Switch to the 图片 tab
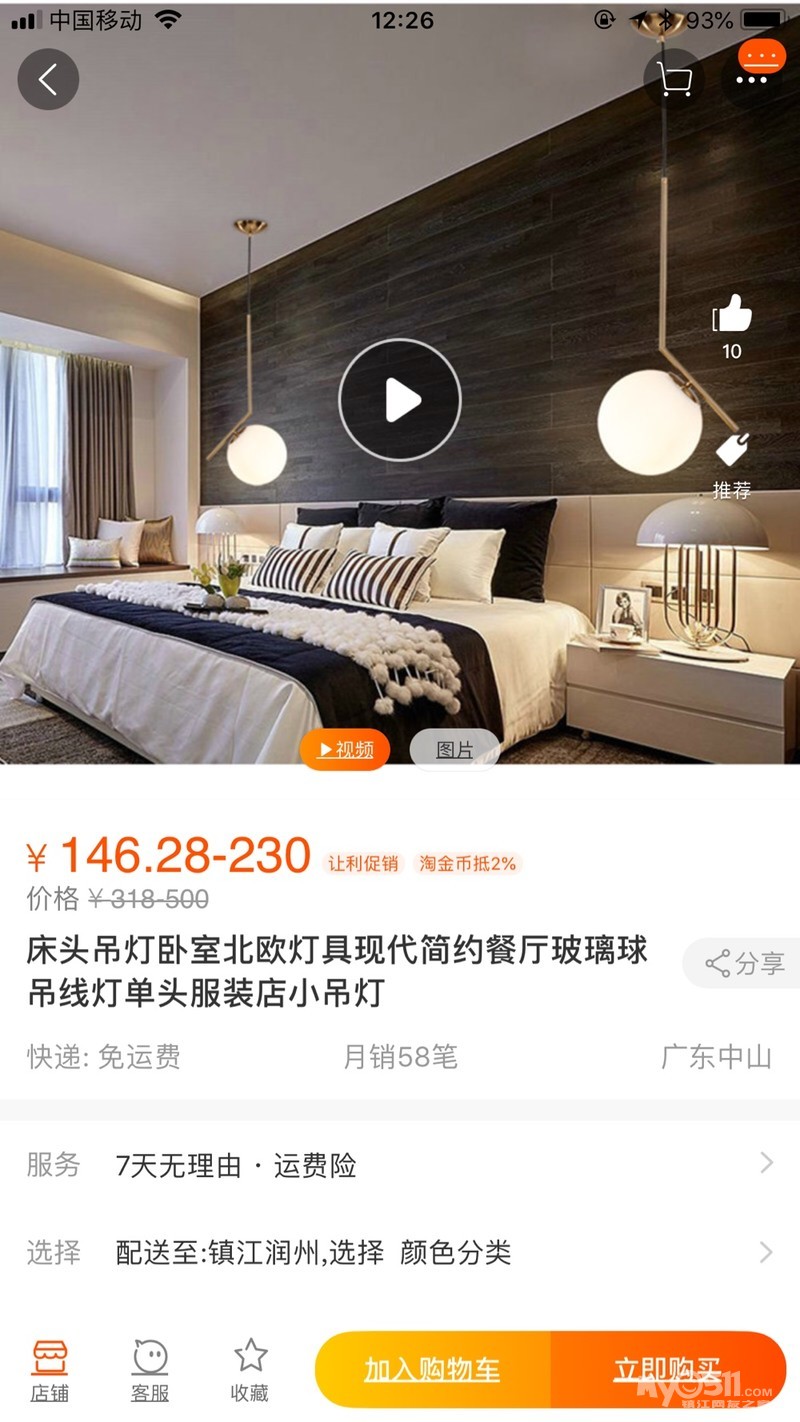Screen dimensions: 800x1422 tap(455, 749)
